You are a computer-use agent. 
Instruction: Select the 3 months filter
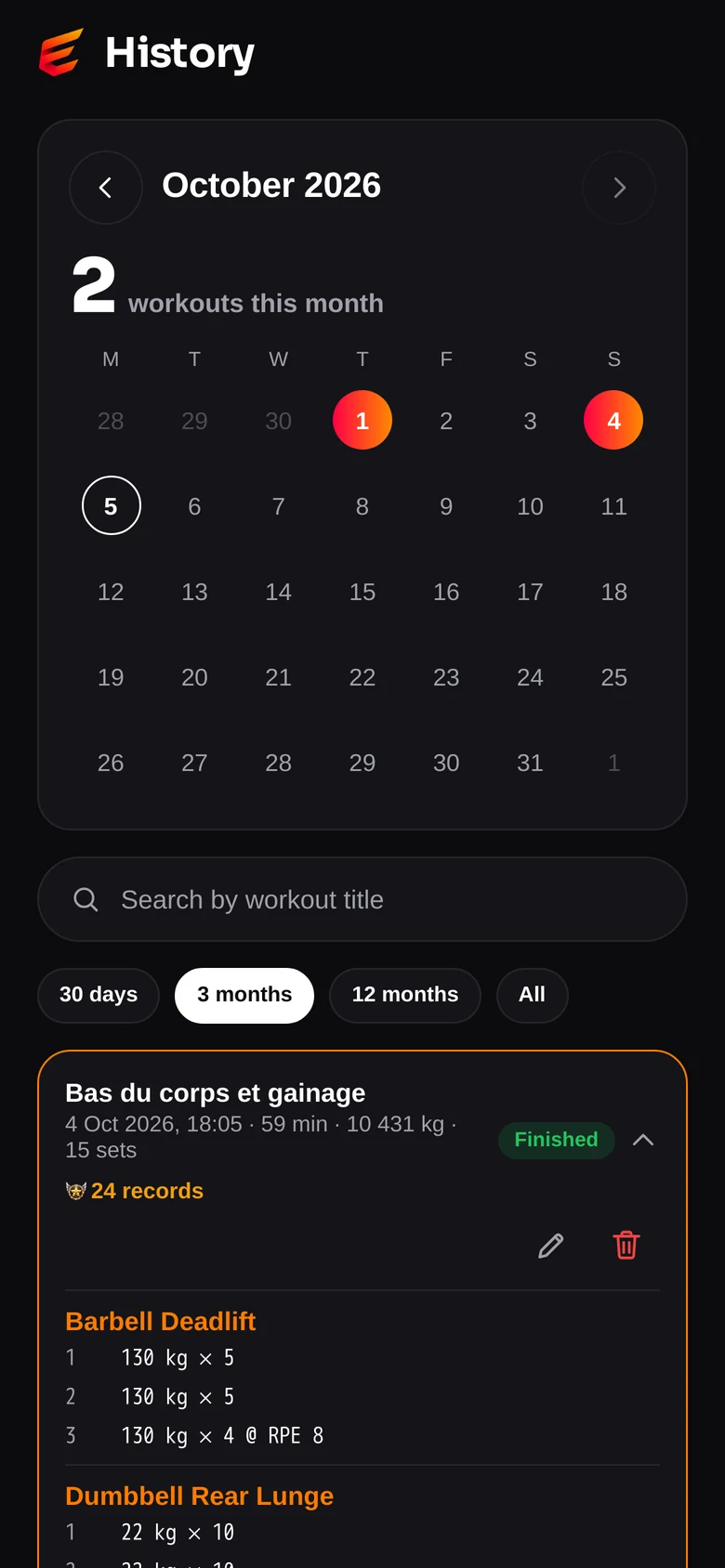coord(244,995)
